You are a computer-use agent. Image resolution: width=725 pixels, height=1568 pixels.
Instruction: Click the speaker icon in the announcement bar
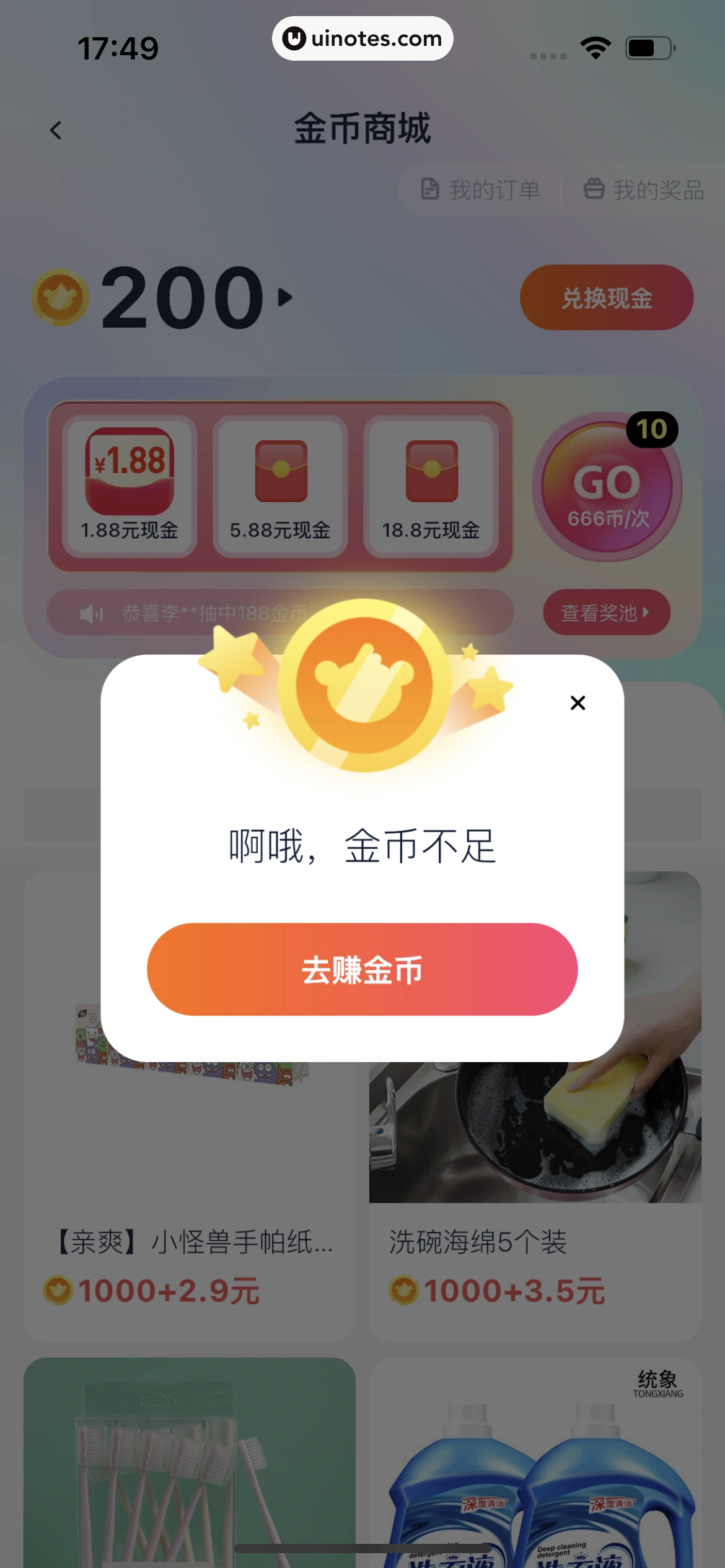pos(92,613)
